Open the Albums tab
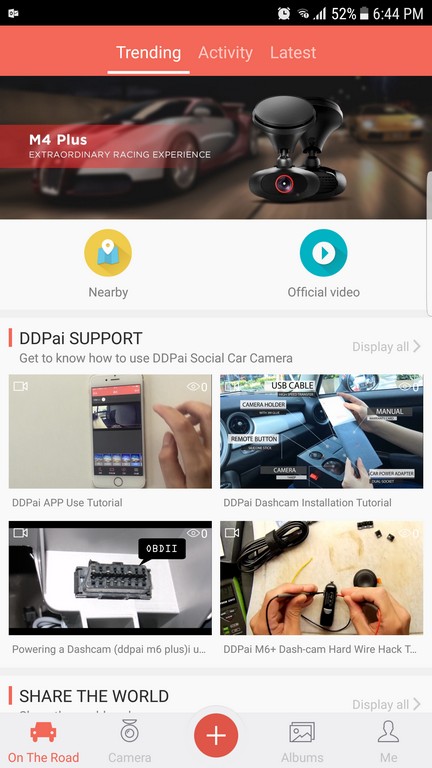432x768 pixels. (x=302, y=741)
